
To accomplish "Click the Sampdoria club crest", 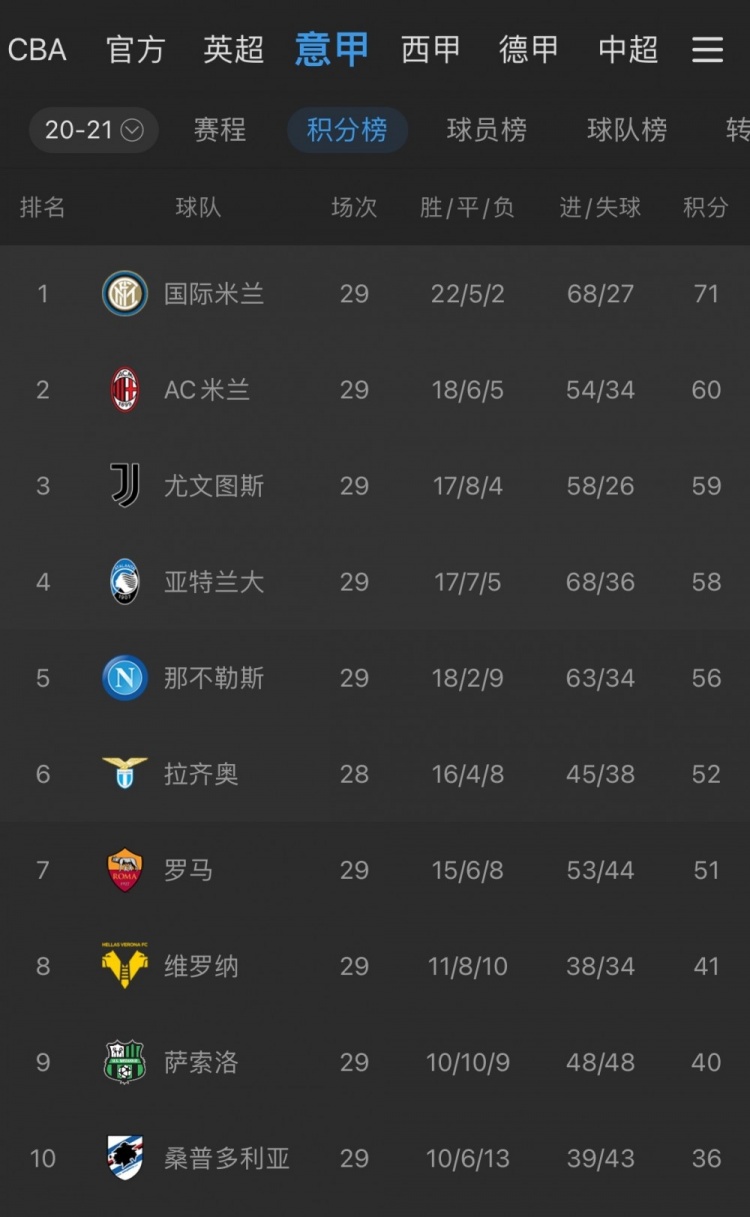I will [x=124, y=1159].
